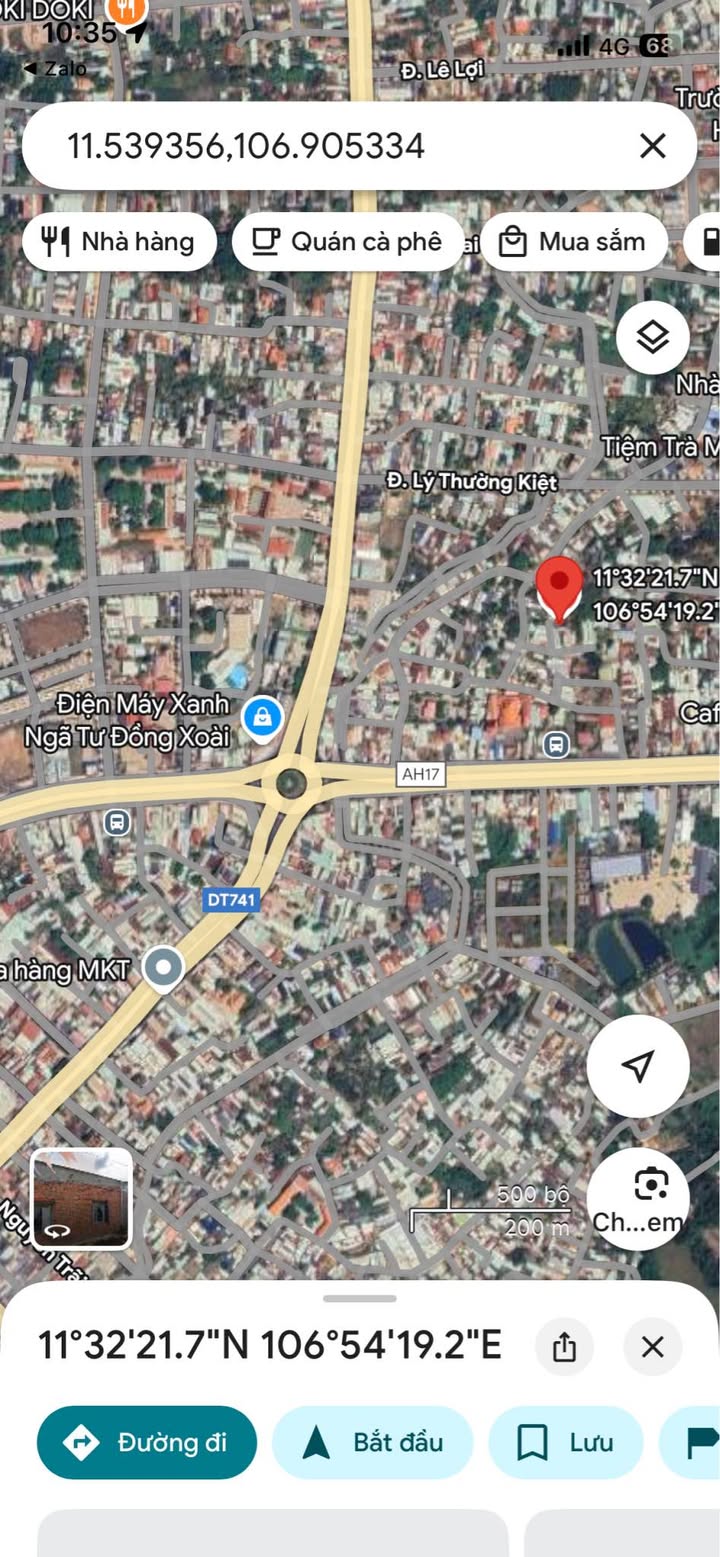Viewport: 720px width, 1557px height.
Task: Open the map layers button
Action: [652, 338]
